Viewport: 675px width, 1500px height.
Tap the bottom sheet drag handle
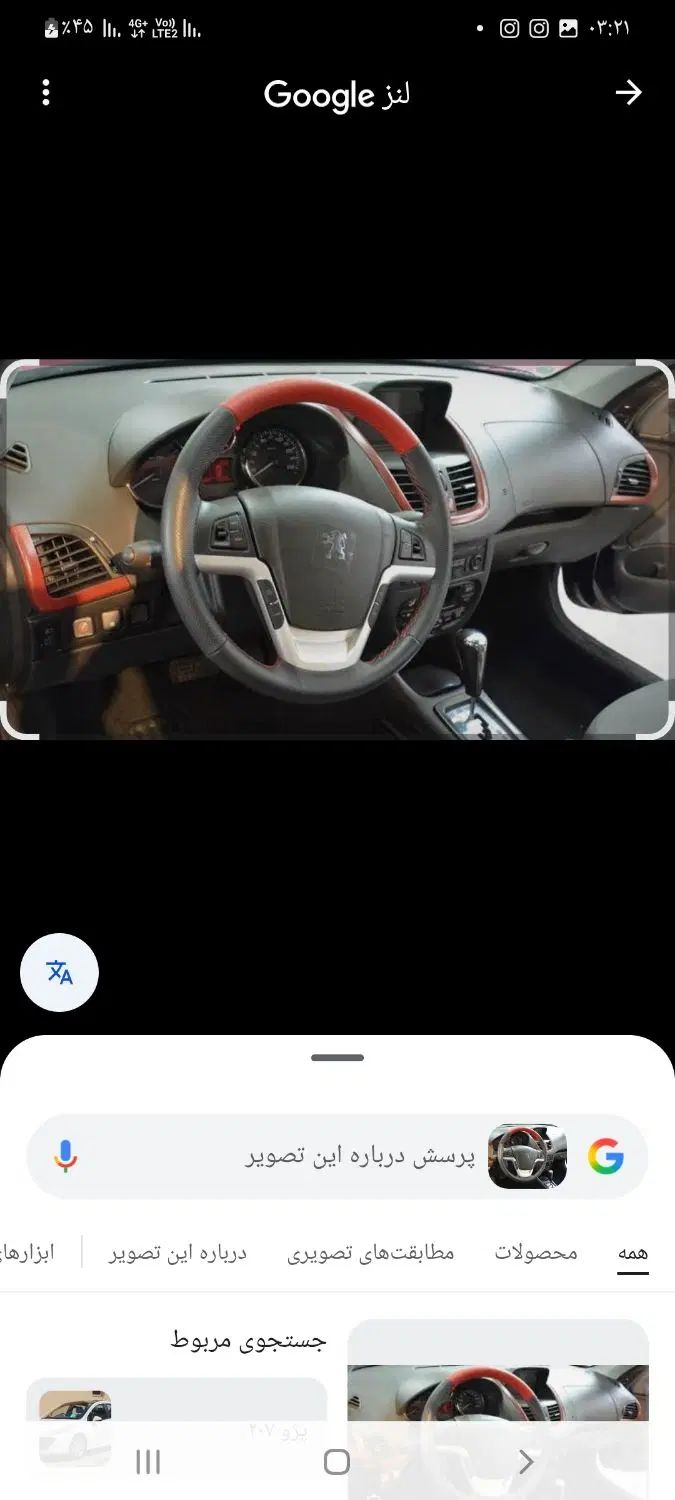tap(337, 1057)
